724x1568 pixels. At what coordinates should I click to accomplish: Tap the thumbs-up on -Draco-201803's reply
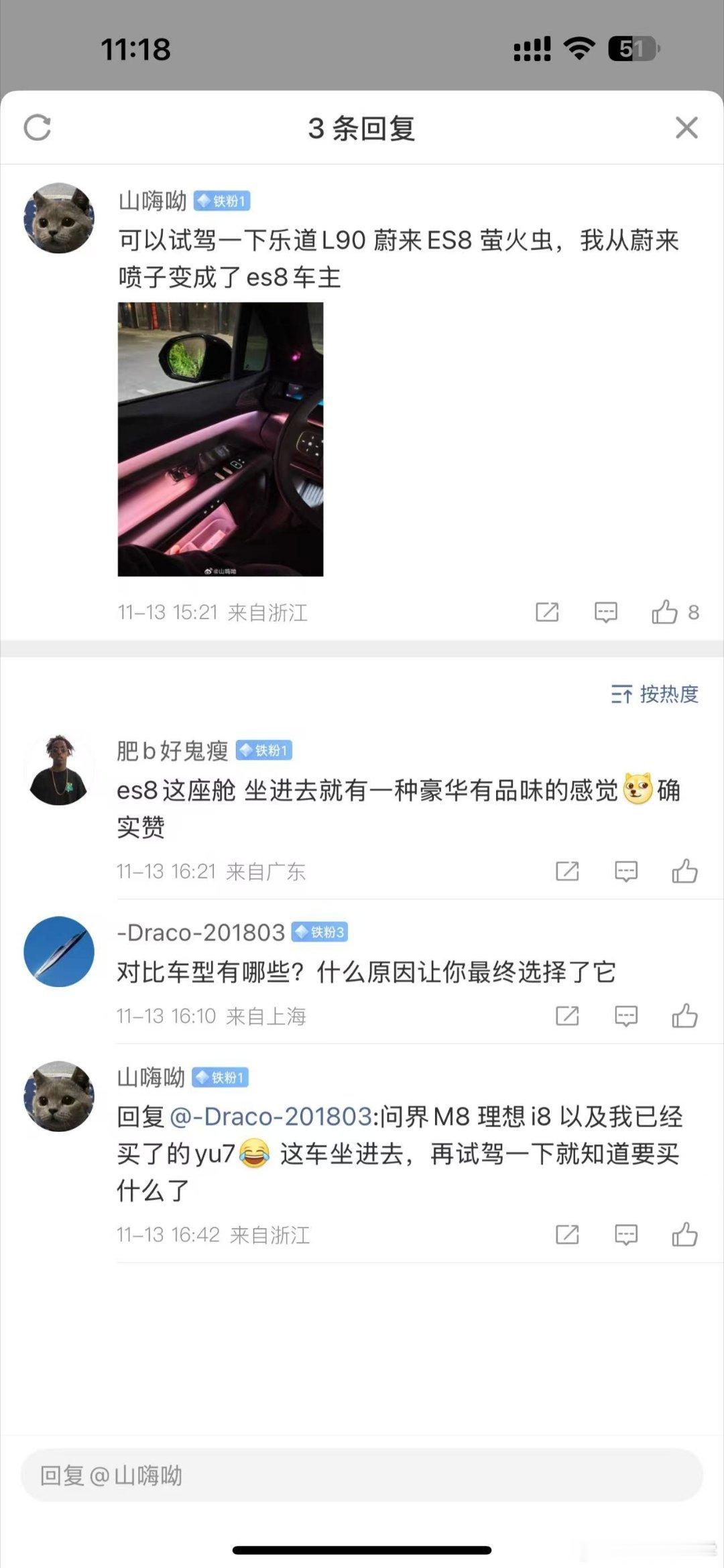pyautogui.click(x=685, y=1015)
